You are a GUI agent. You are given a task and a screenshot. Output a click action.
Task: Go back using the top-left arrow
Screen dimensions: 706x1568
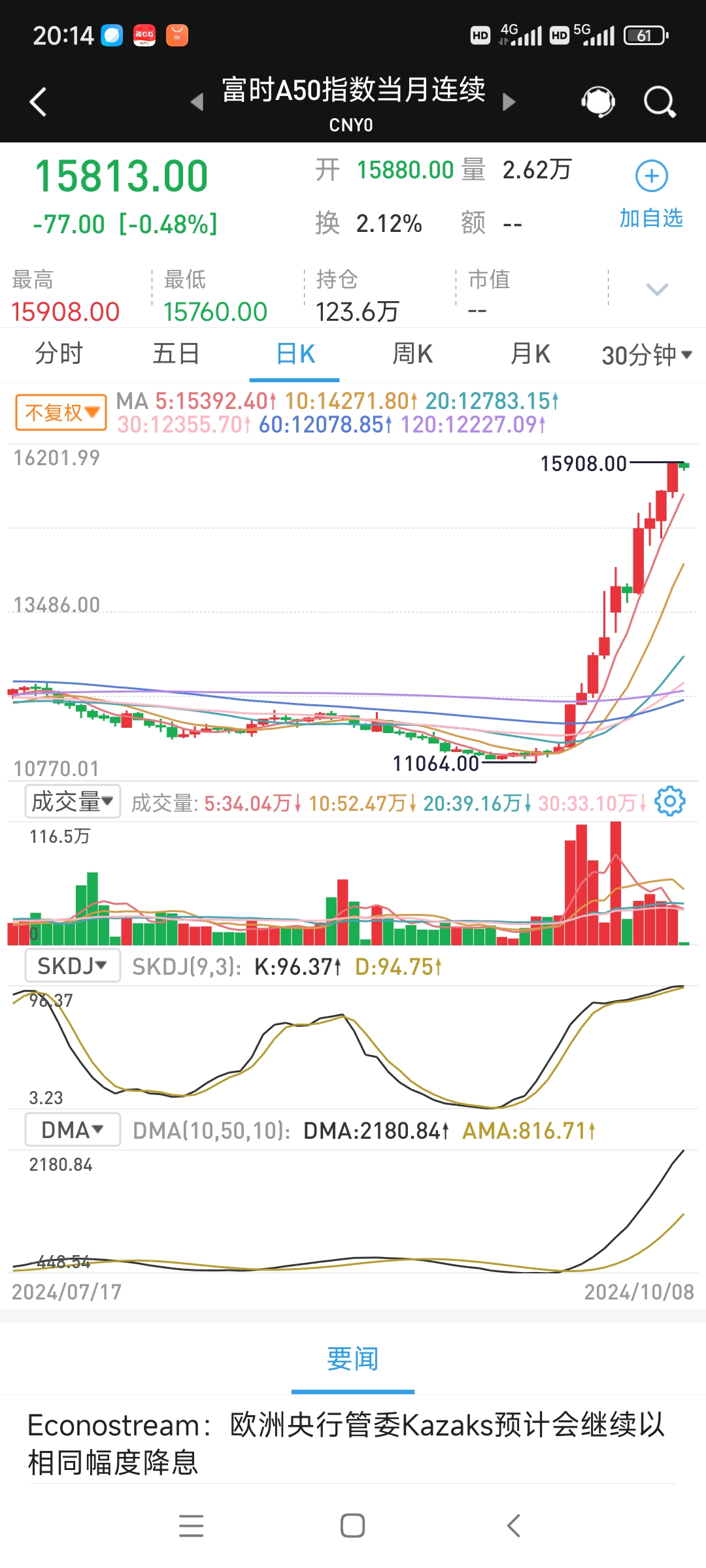39,102
